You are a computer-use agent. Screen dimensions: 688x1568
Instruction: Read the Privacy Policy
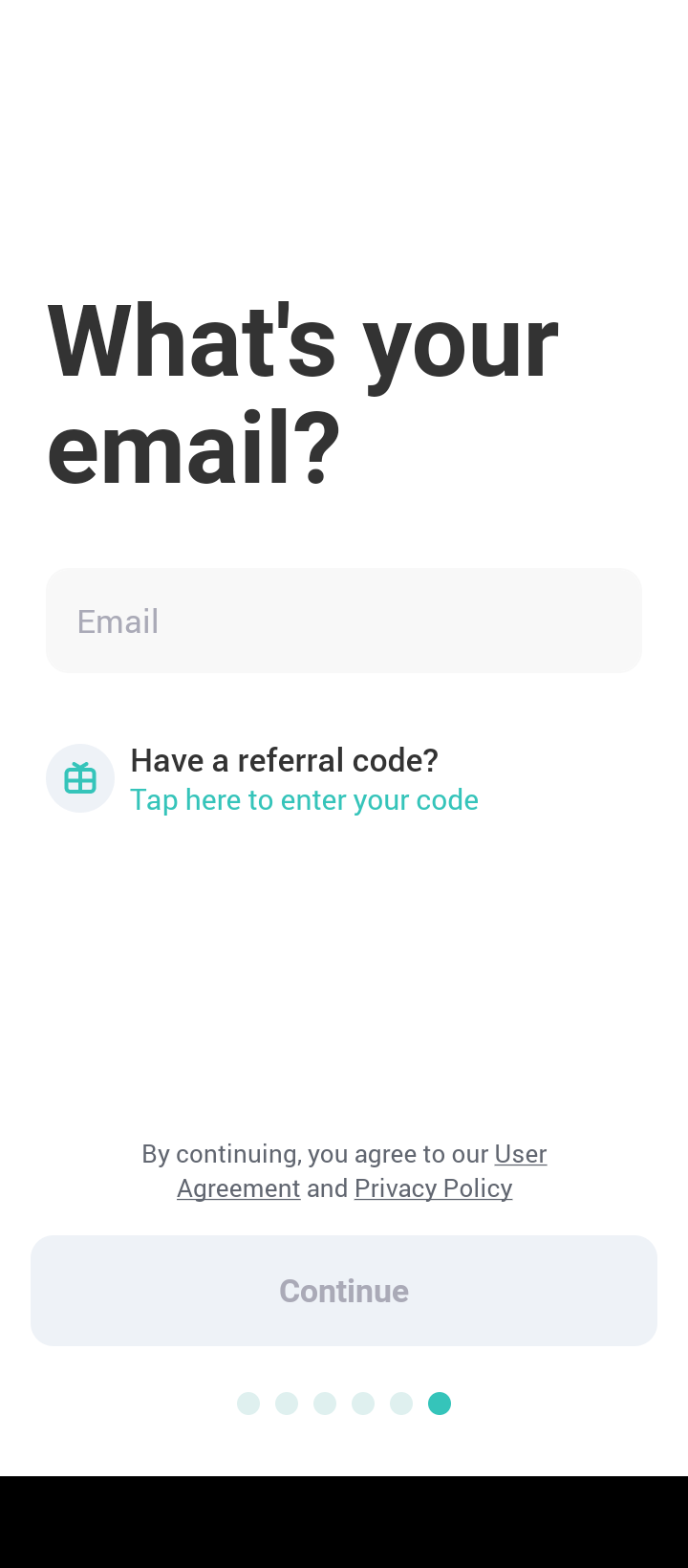433,1188
